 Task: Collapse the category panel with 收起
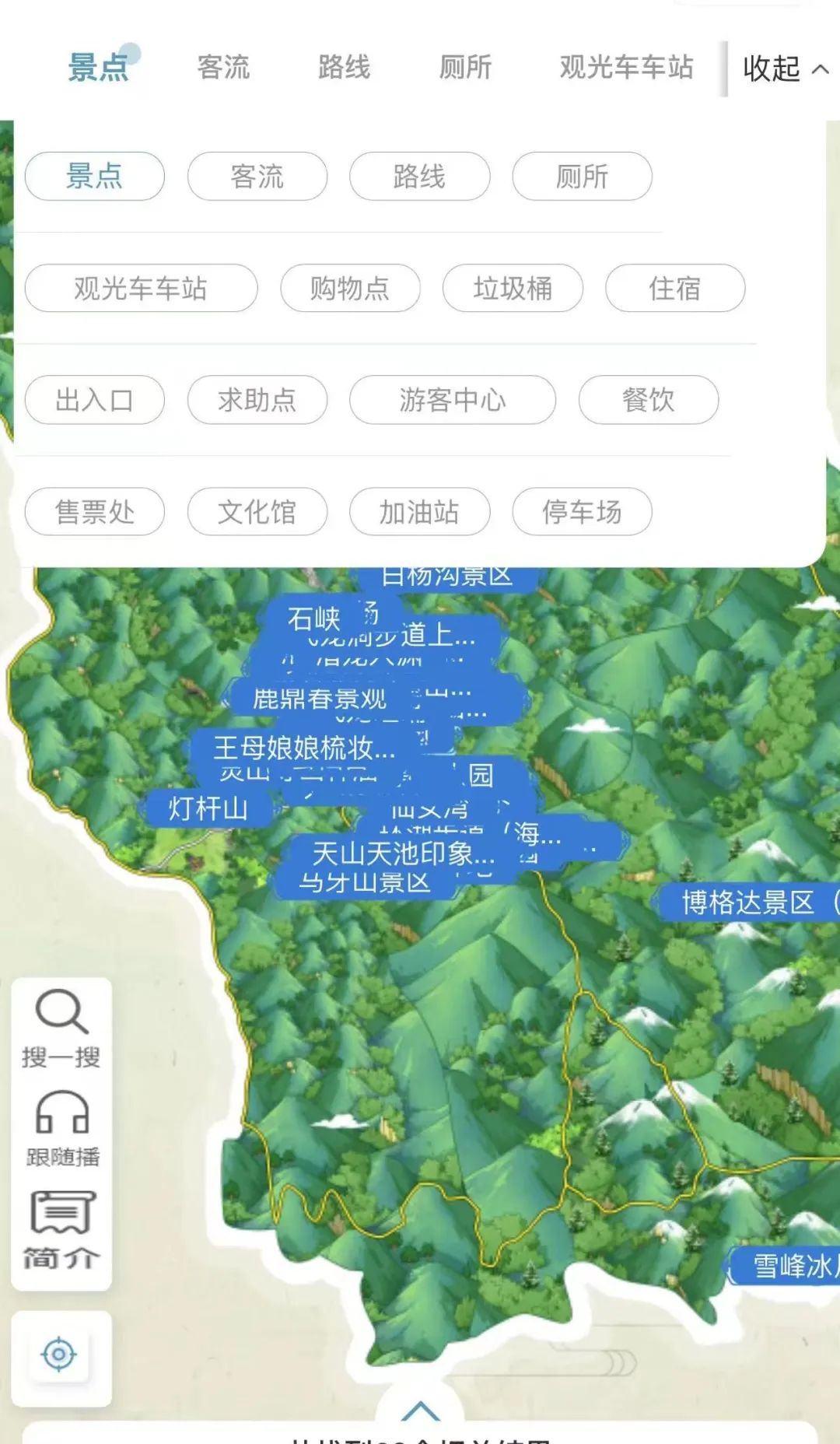(784, 68)
